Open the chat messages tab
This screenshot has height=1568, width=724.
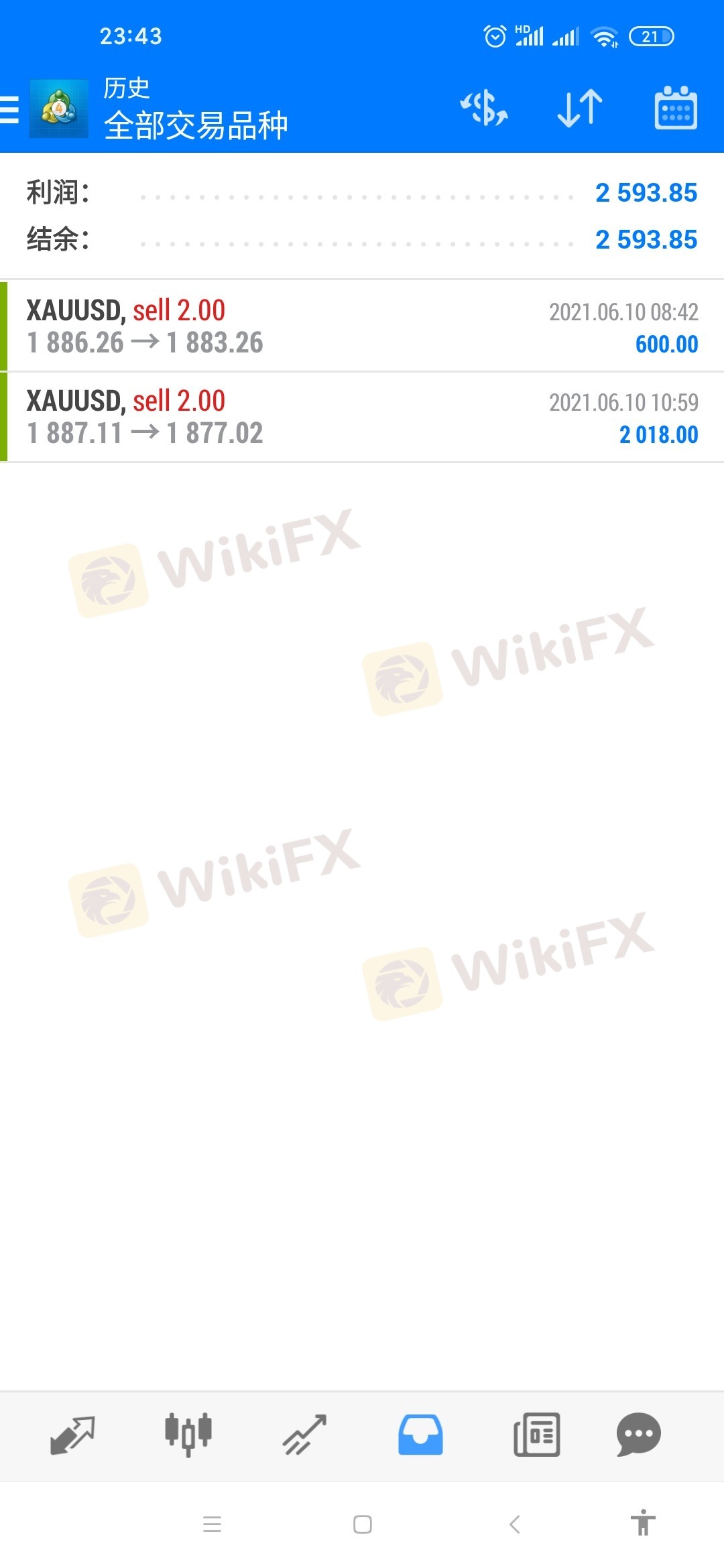(x=638, y=1434)
